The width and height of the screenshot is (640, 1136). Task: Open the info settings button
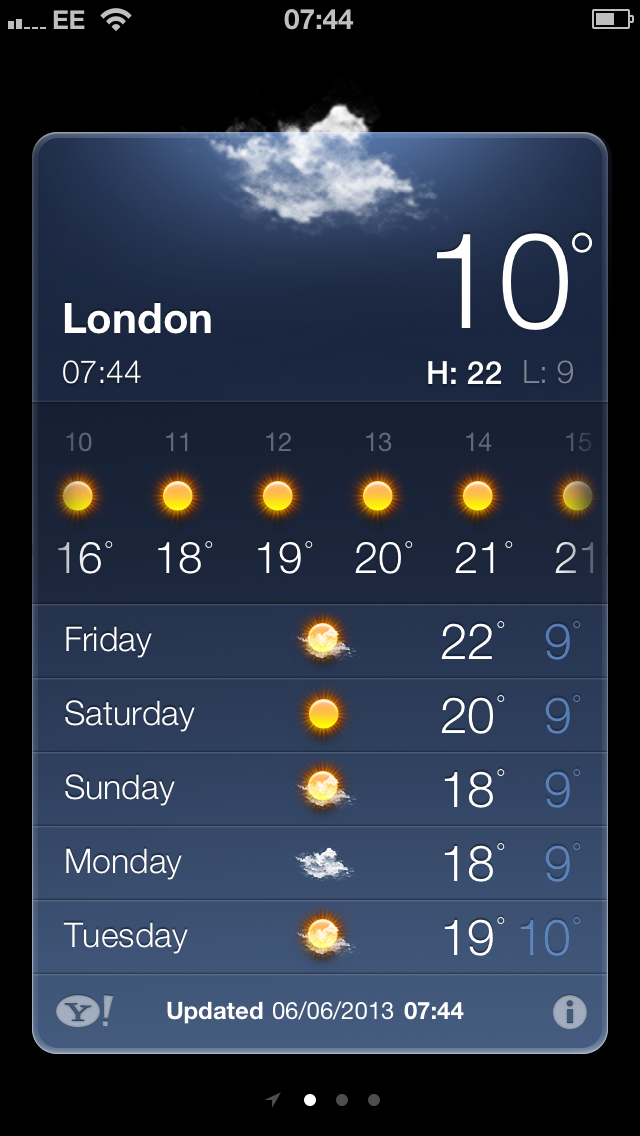pos(569,1012)
